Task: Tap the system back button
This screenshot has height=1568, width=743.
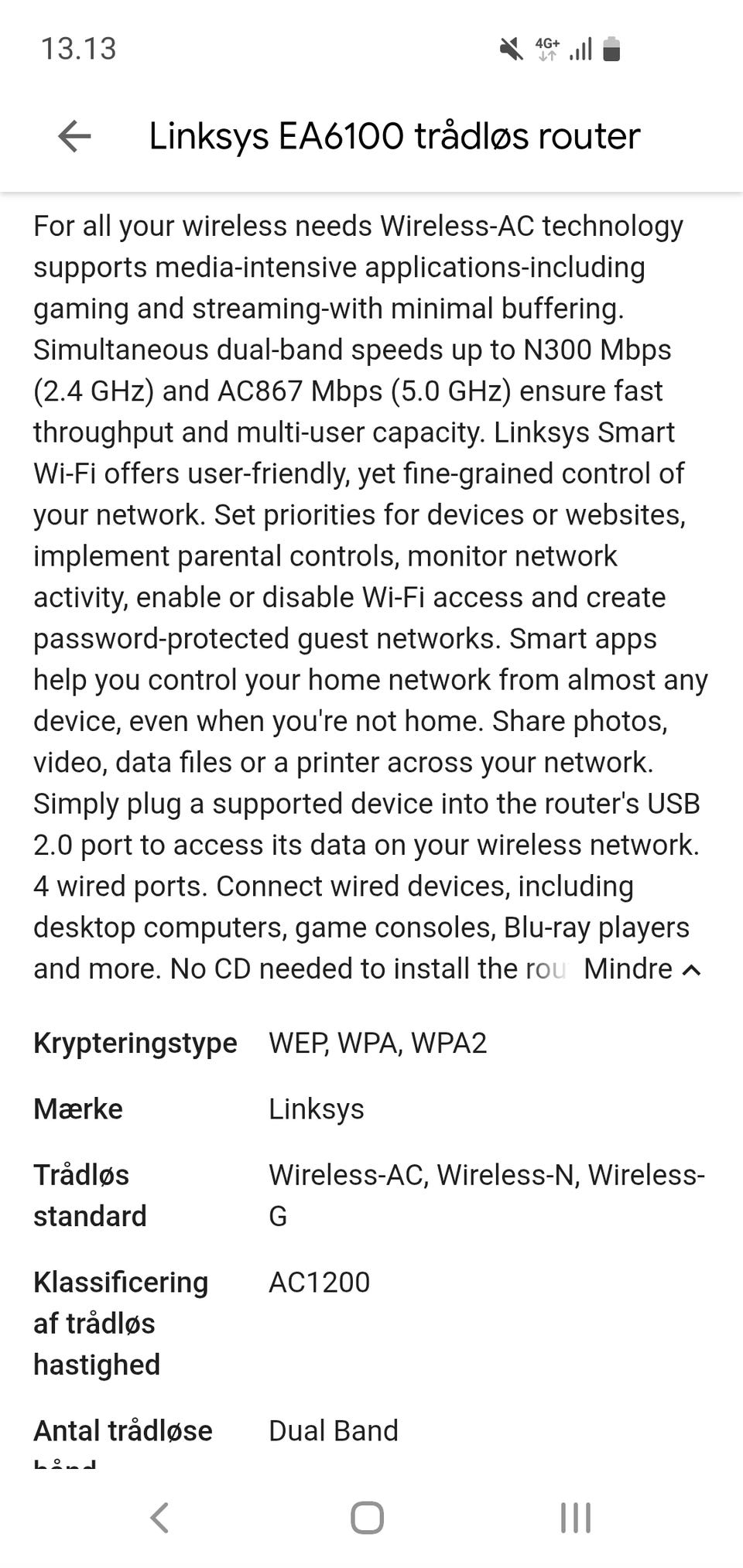Action: [159, 1517]
